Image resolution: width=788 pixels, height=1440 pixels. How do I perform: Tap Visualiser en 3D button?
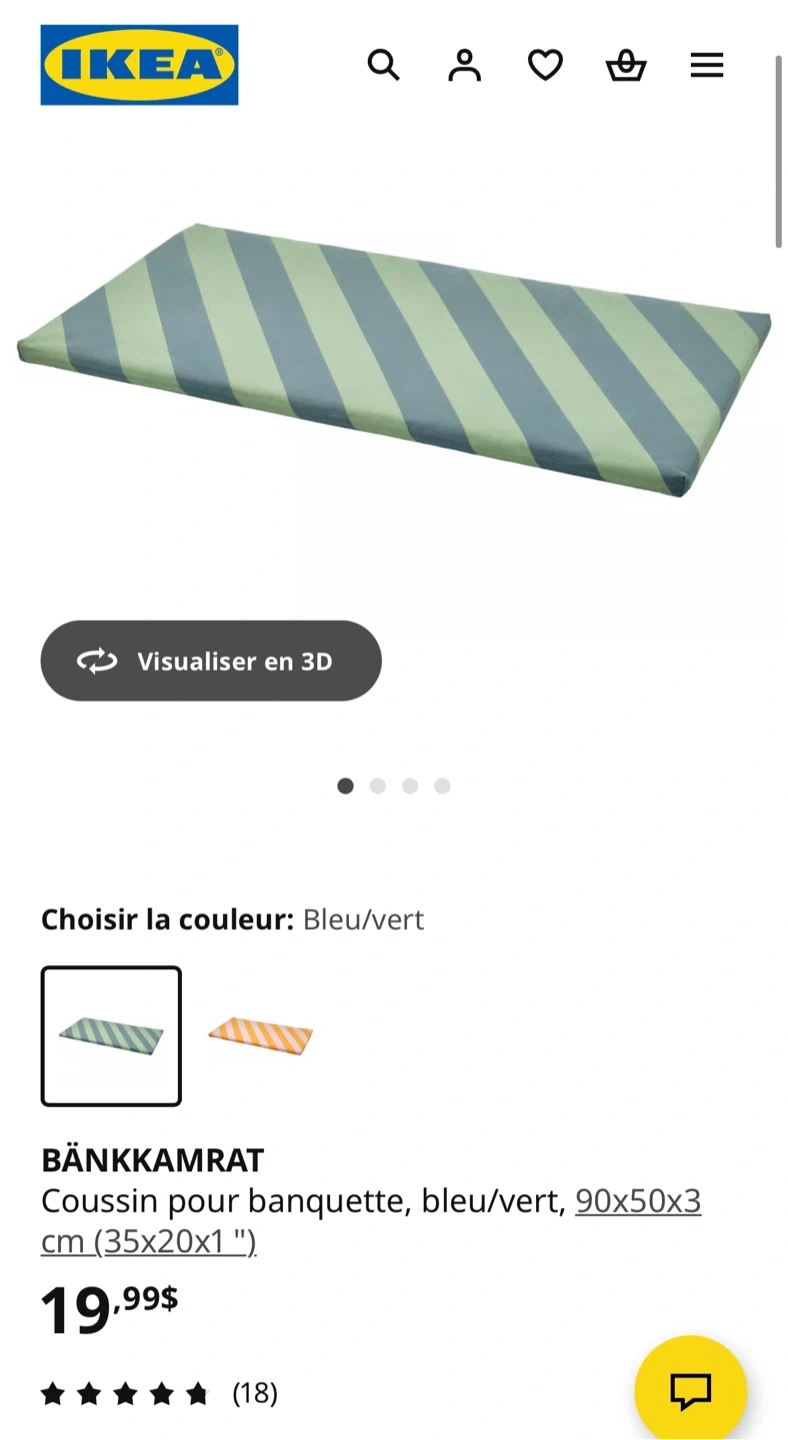(211, 661)
